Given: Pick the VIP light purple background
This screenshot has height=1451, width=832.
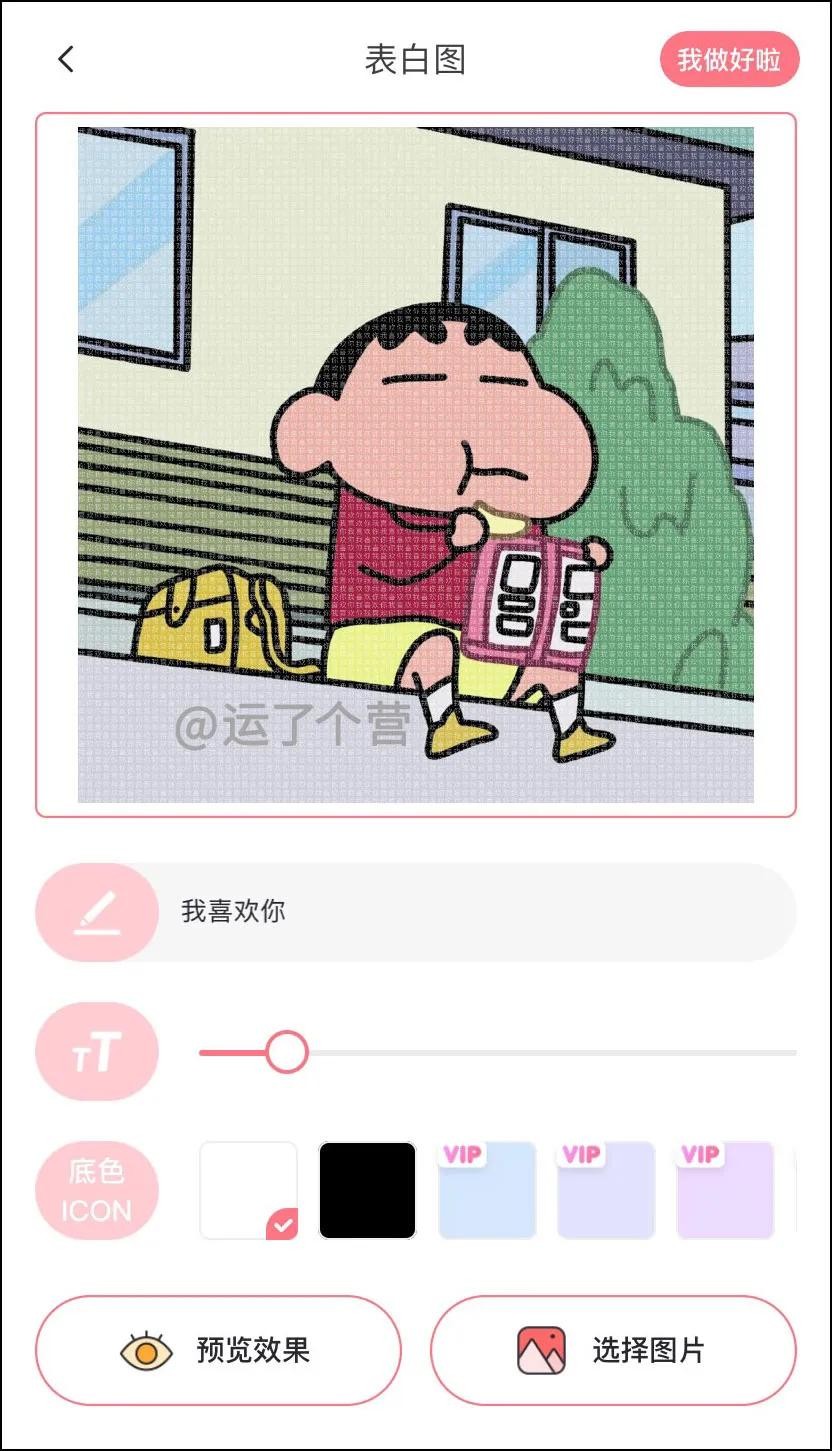Looking at the screenshot, I should (725, 1190).
